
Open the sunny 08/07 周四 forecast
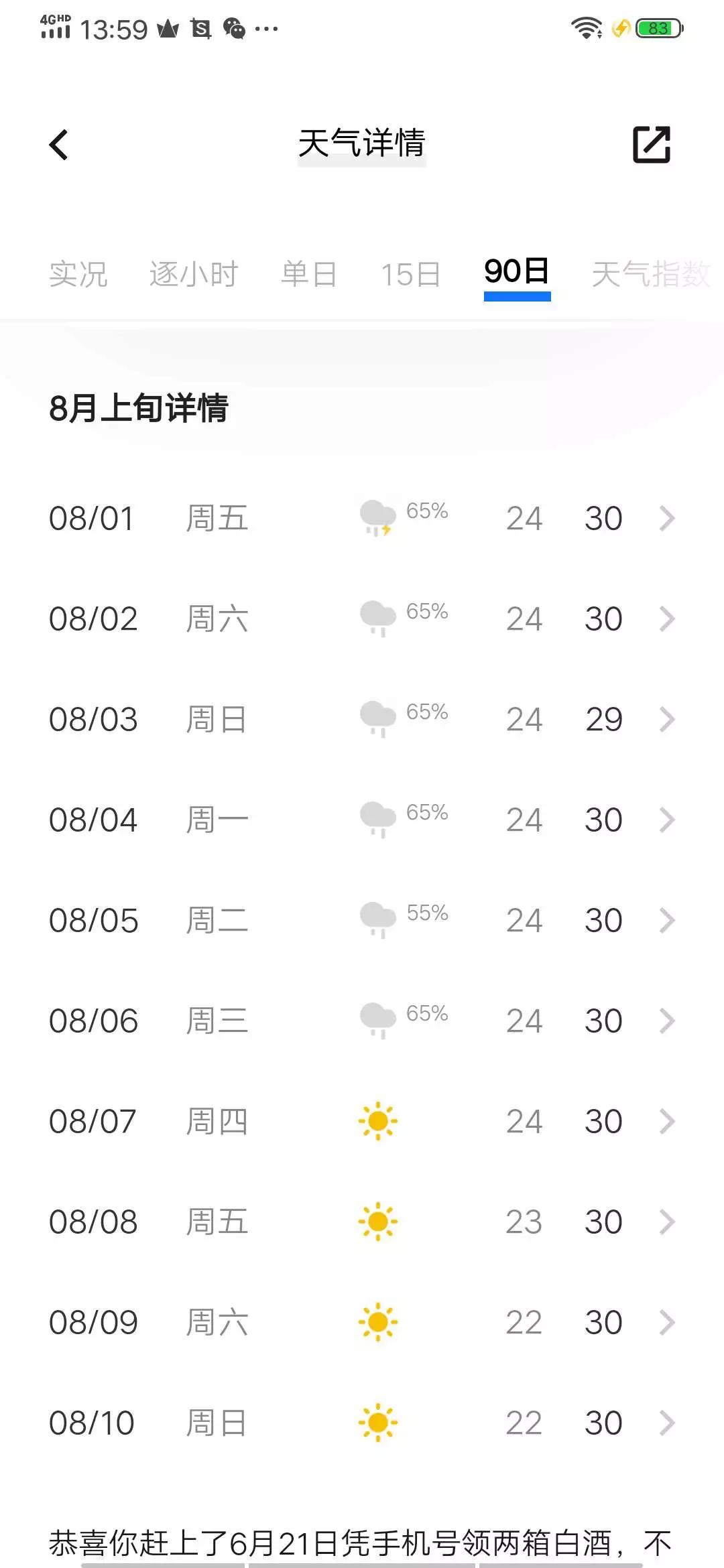tap(362, 1122)
